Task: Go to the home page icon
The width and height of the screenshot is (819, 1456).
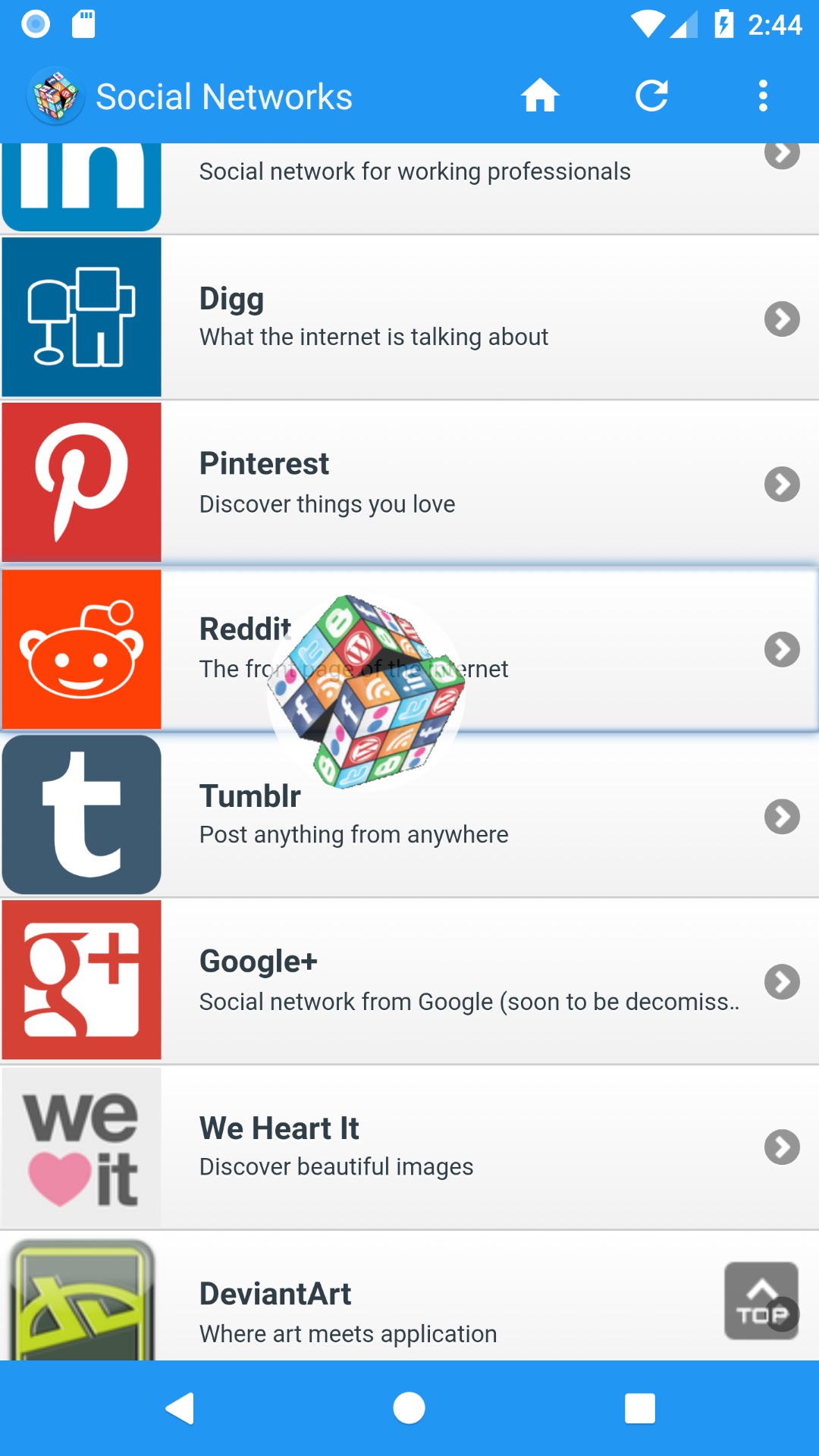Action: 539,96
